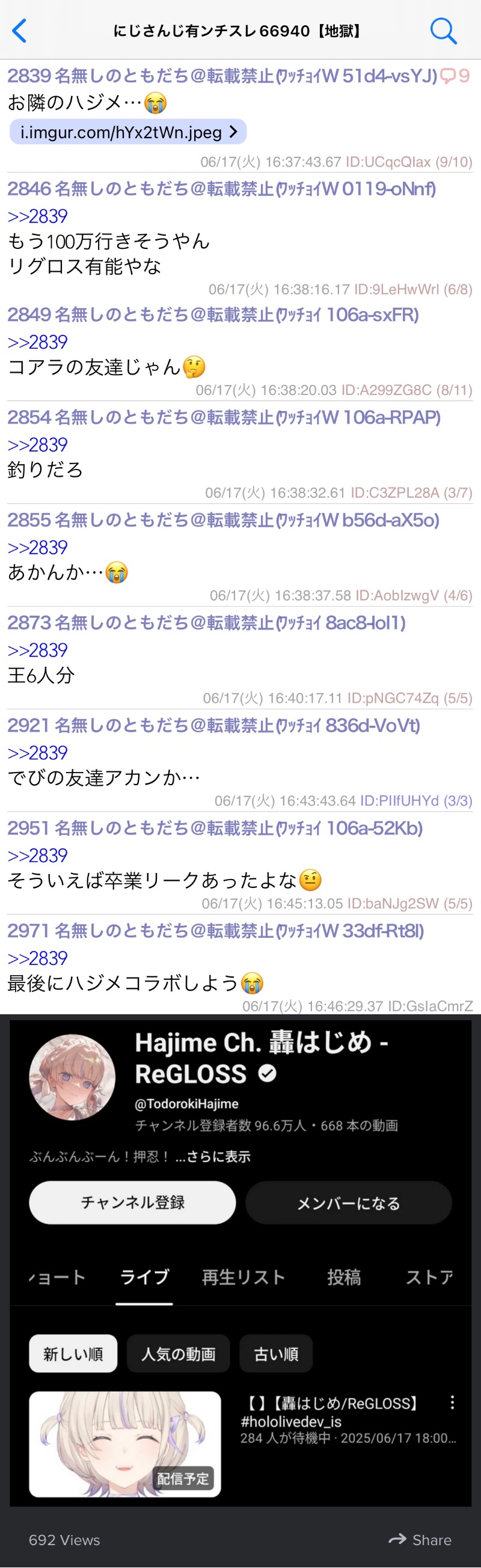Open search in the thread

pos(443,31)
